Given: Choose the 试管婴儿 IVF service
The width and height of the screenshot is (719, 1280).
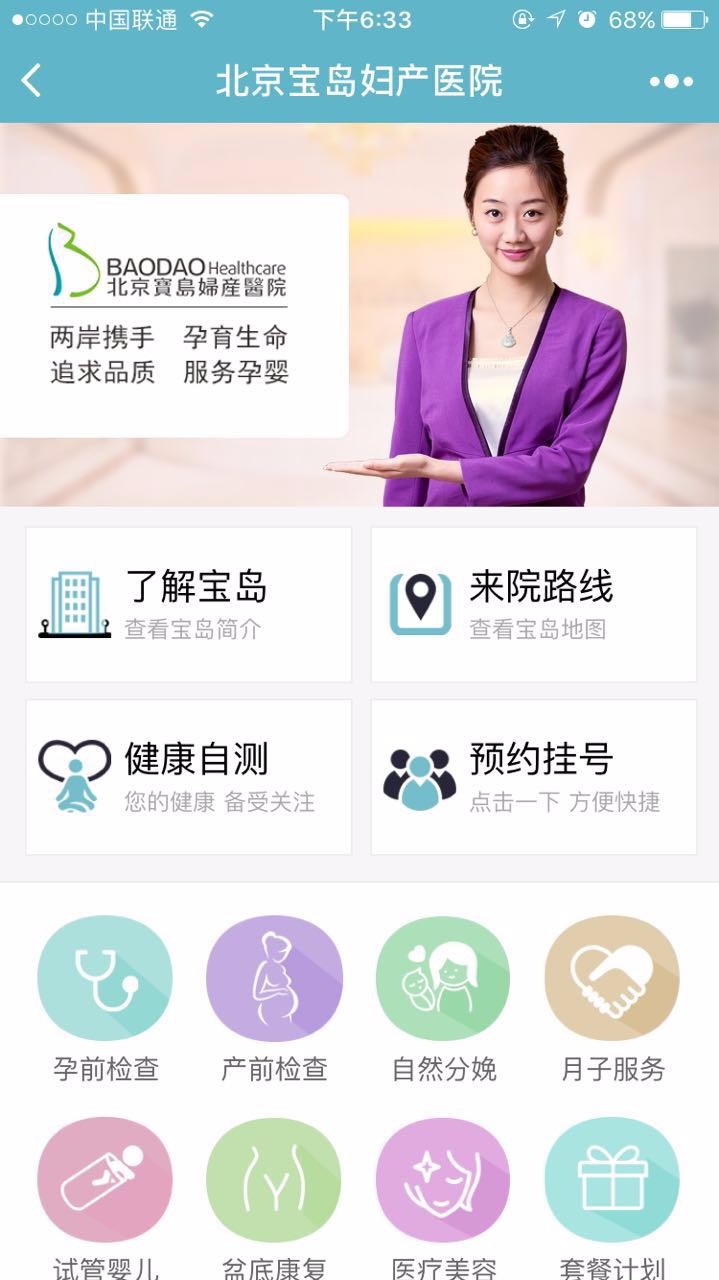Looking at the screenshot, I should click(x=105, y=1180).
